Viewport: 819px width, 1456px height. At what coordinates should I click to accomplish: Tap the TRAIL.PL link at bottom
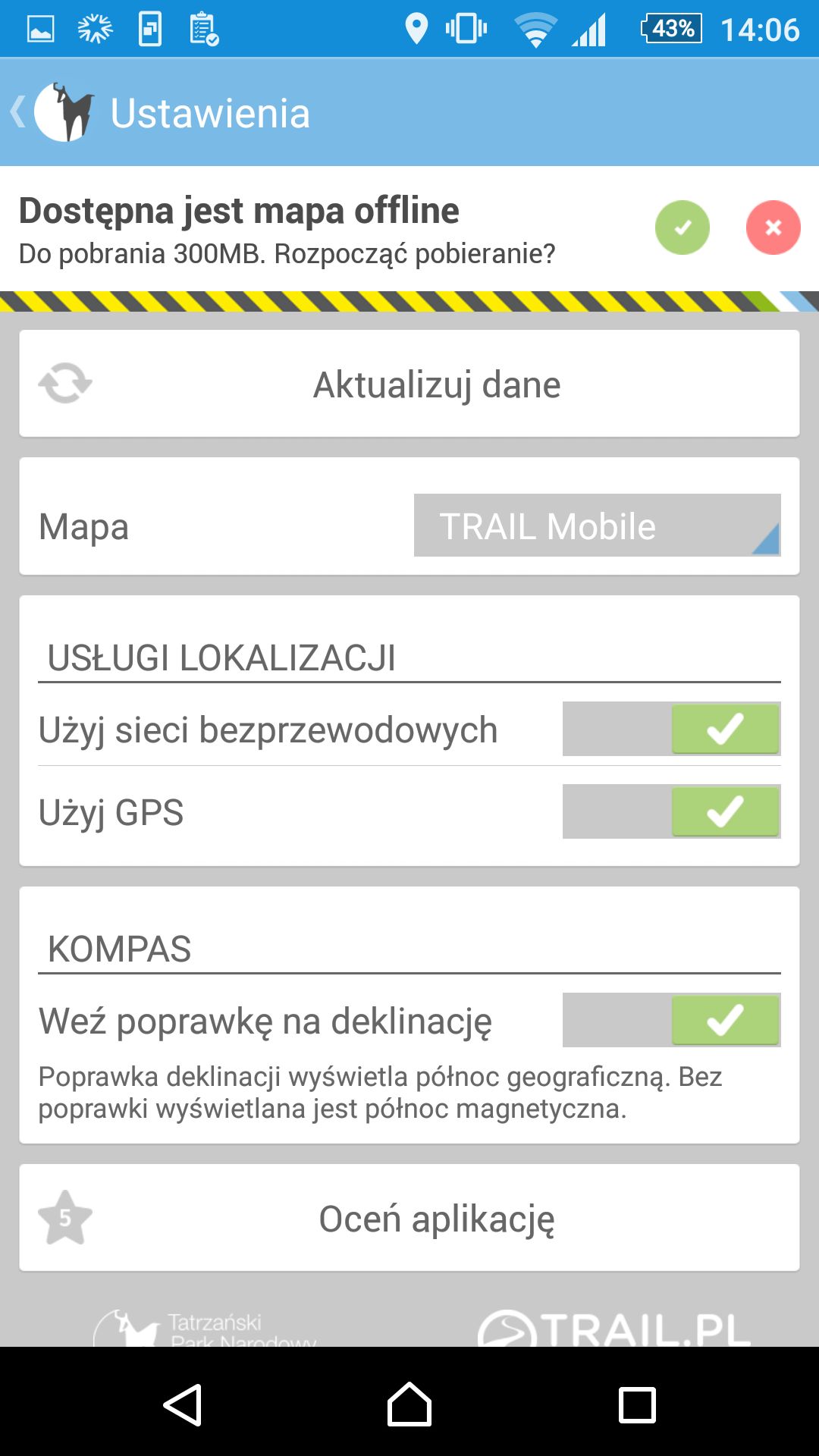point(614,1329)
